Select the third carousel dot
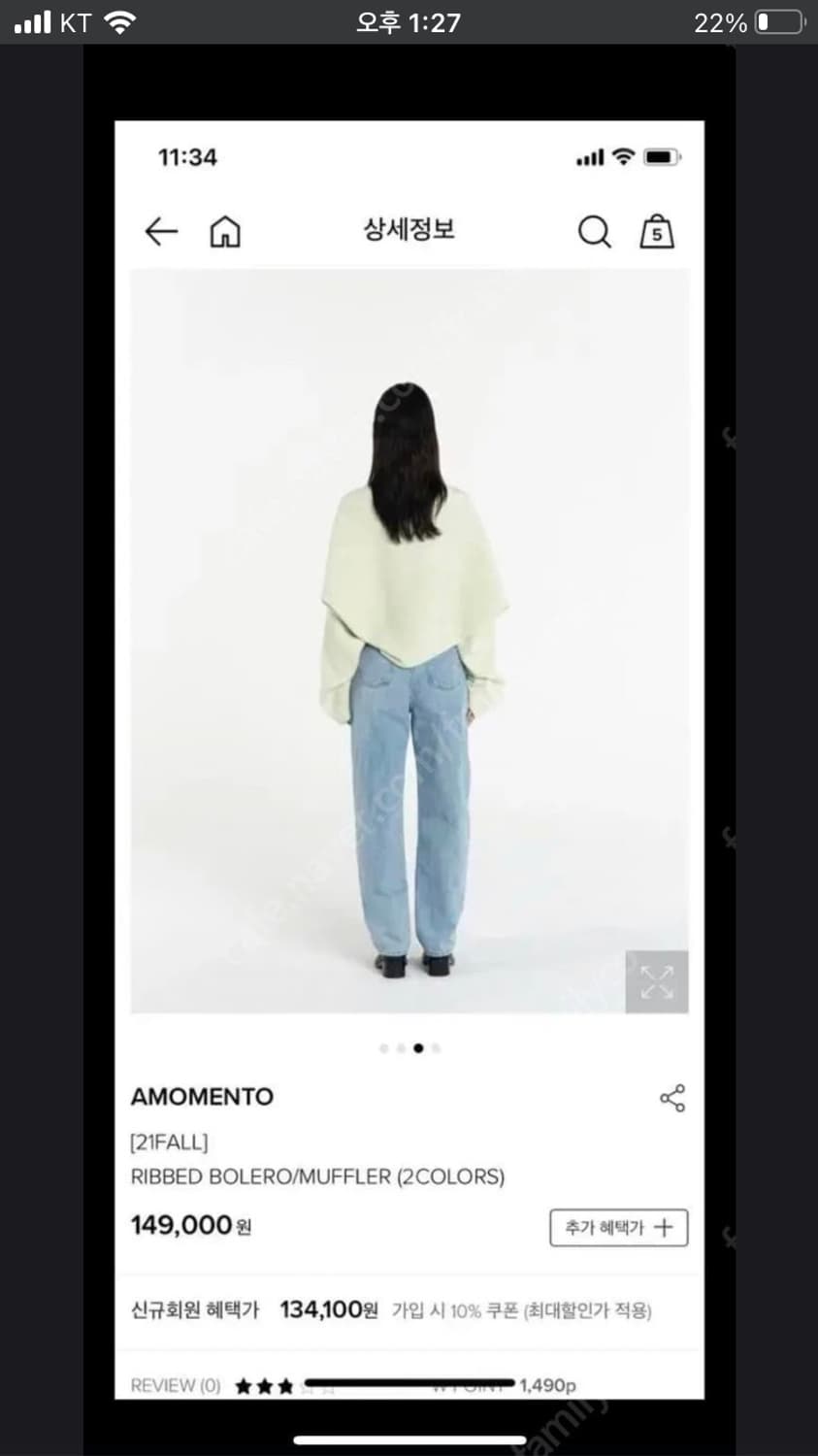 (x=418, y=1048)
